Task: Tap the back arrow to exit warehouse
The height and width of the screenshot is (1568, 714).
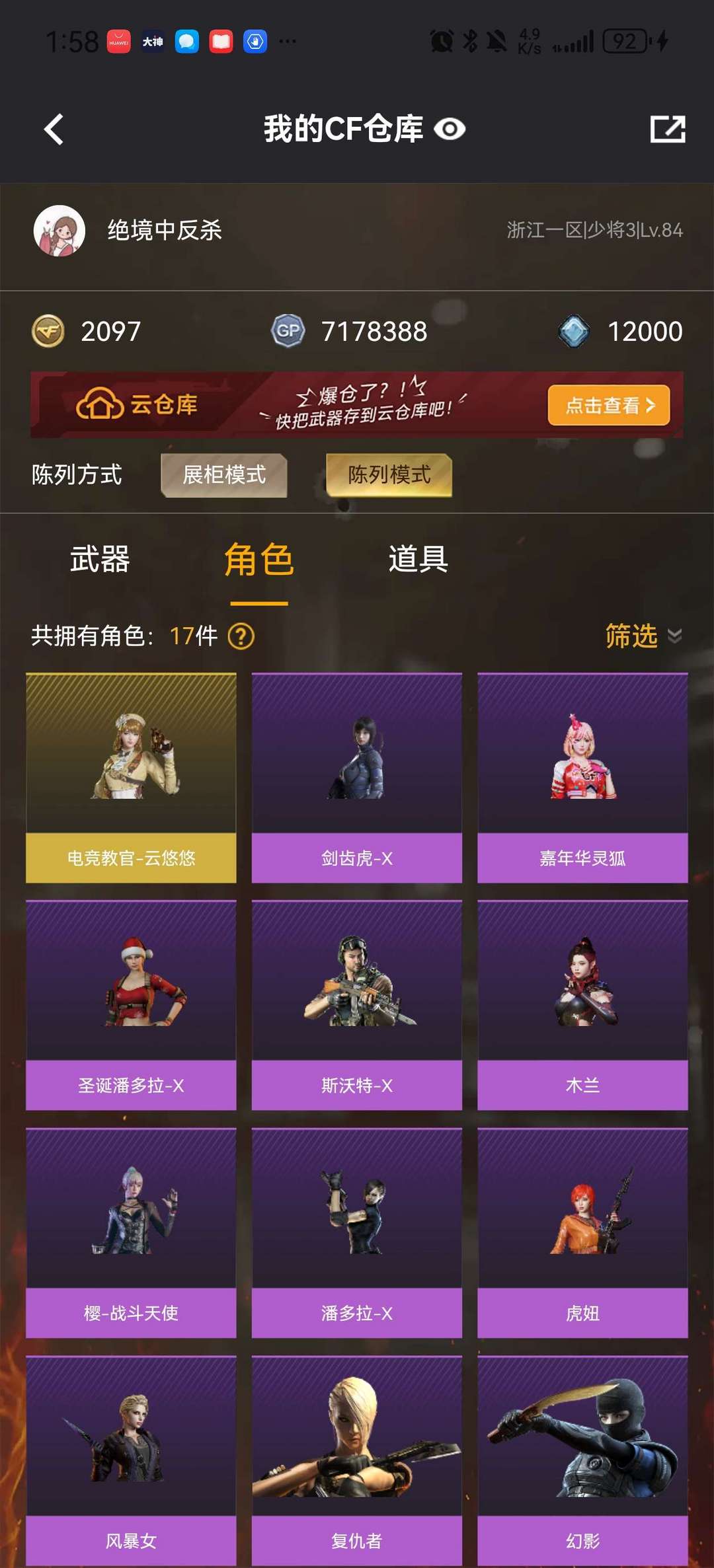Action: click(x=53, y=130)
